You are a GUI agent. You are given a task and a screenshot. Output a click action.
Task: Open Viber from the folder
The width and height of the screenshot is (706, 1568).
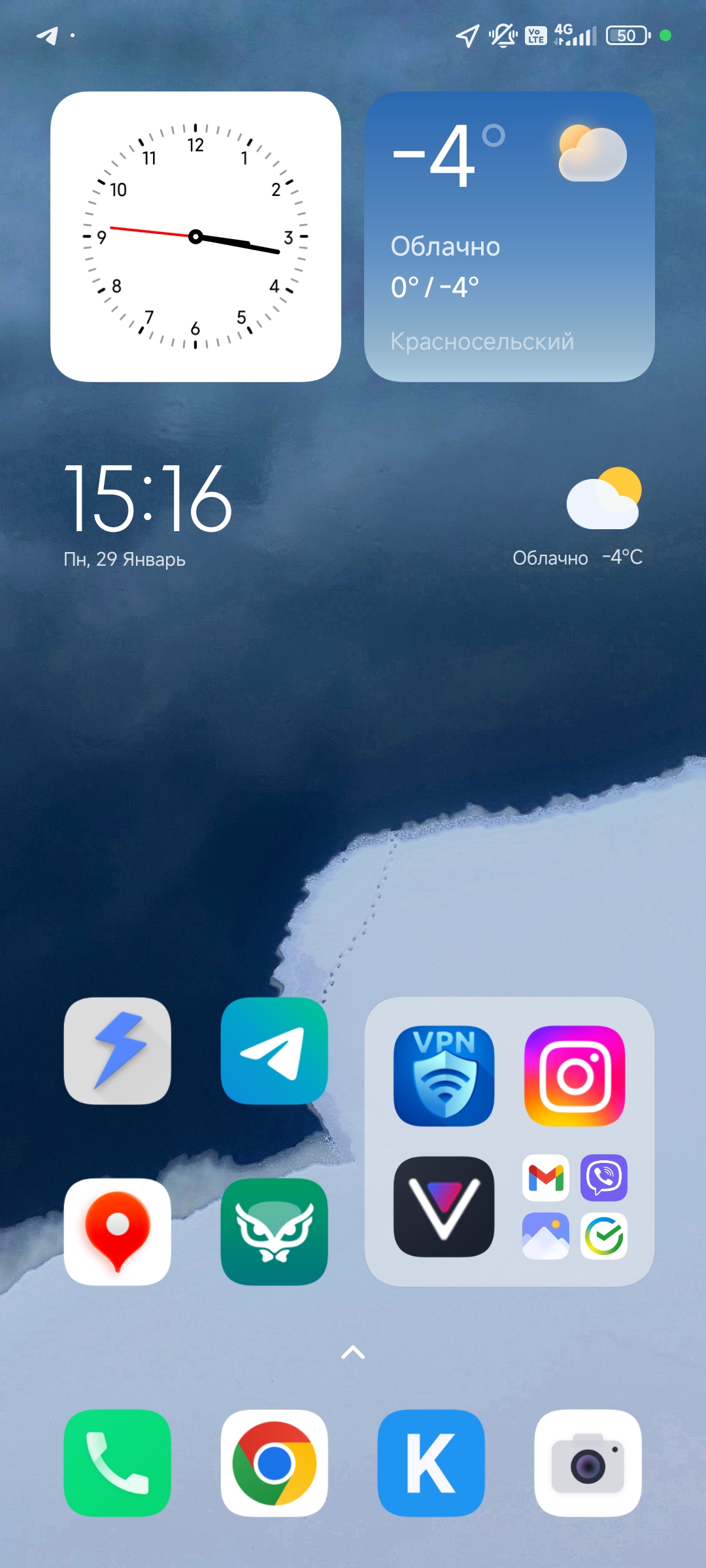(604, 1178)
